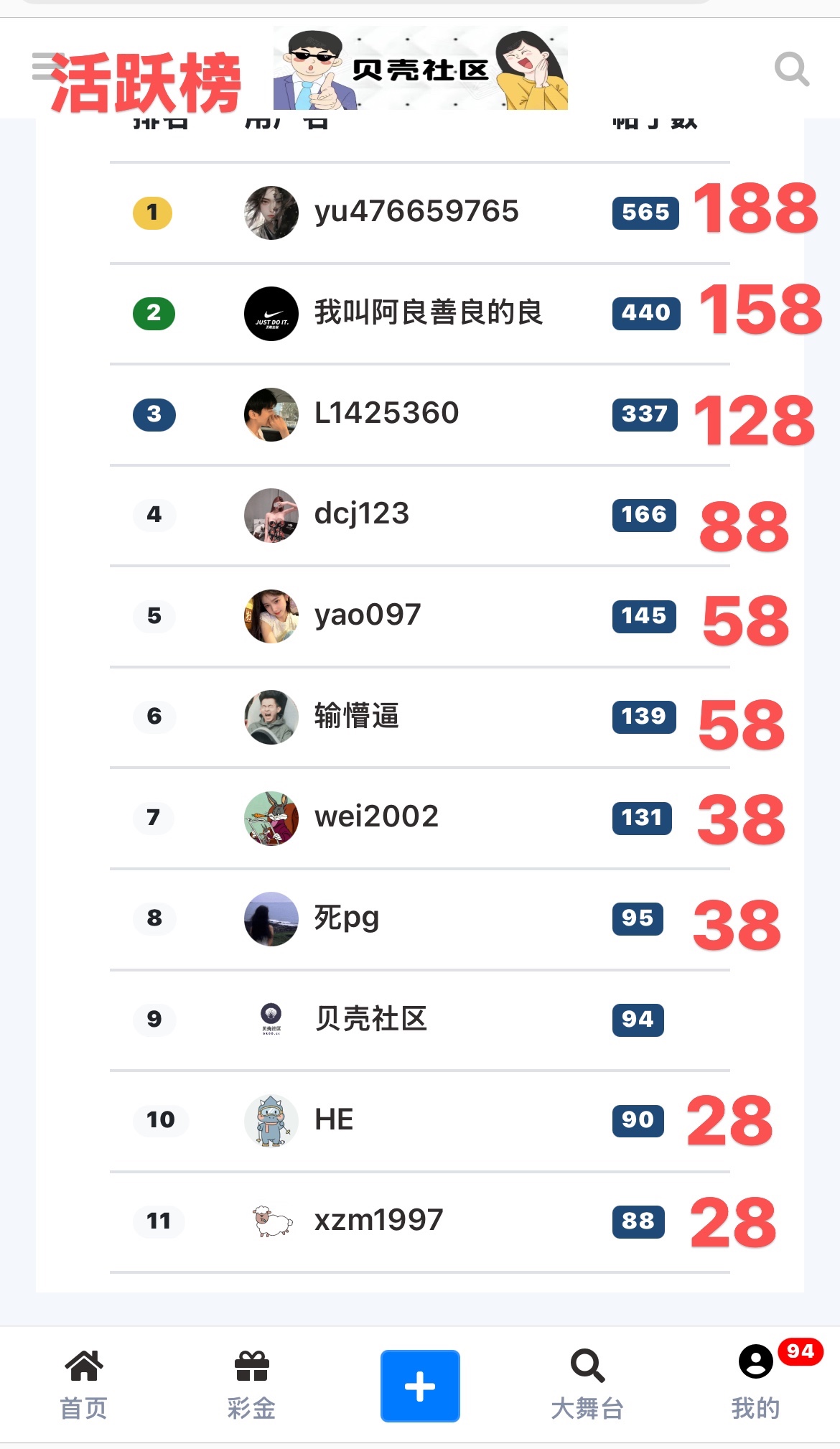840x1449 pixels.
Task: Go to the 首页 home tab
Action: (83, 1385)
